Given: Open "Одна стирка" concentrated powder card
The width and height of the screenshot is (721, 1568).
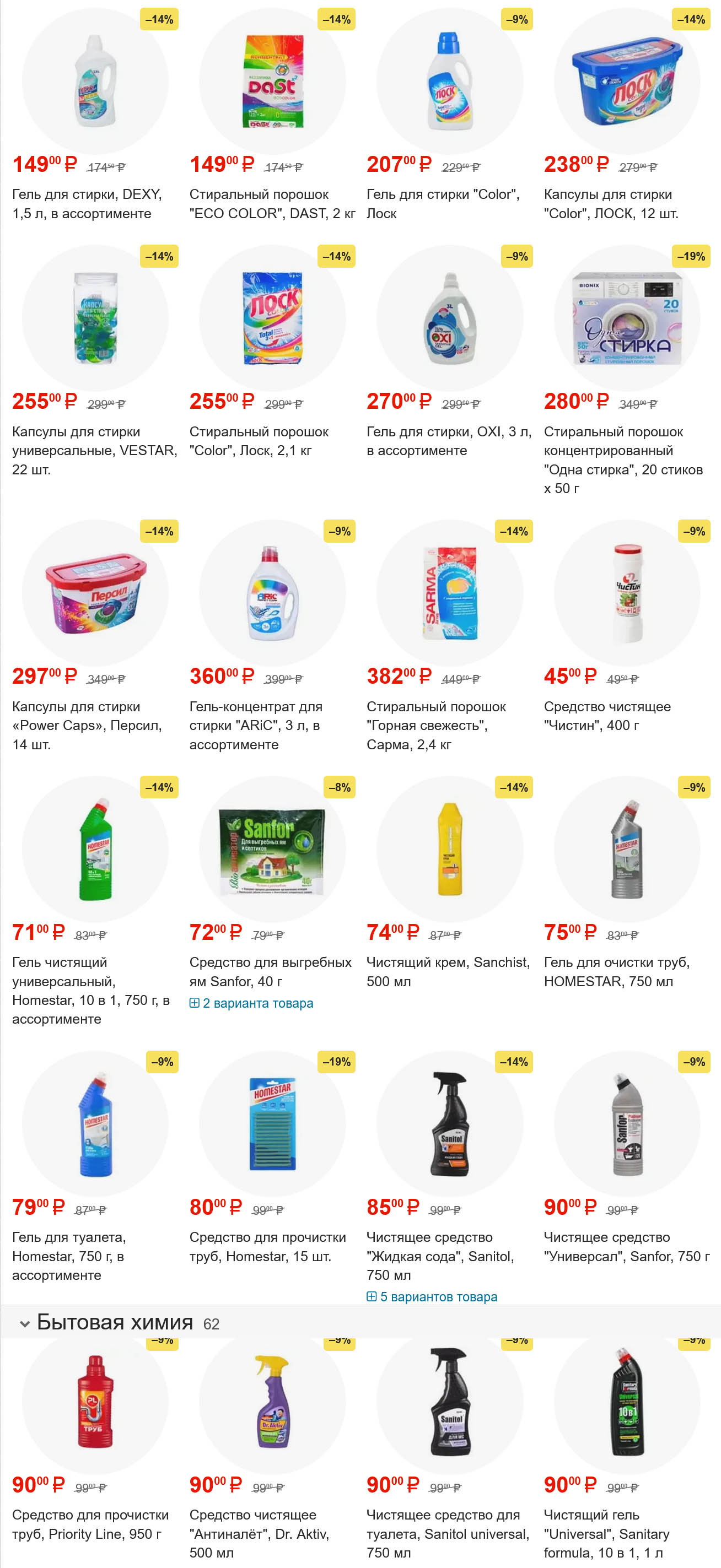Looking at the screenshot, I should point(622,459).
